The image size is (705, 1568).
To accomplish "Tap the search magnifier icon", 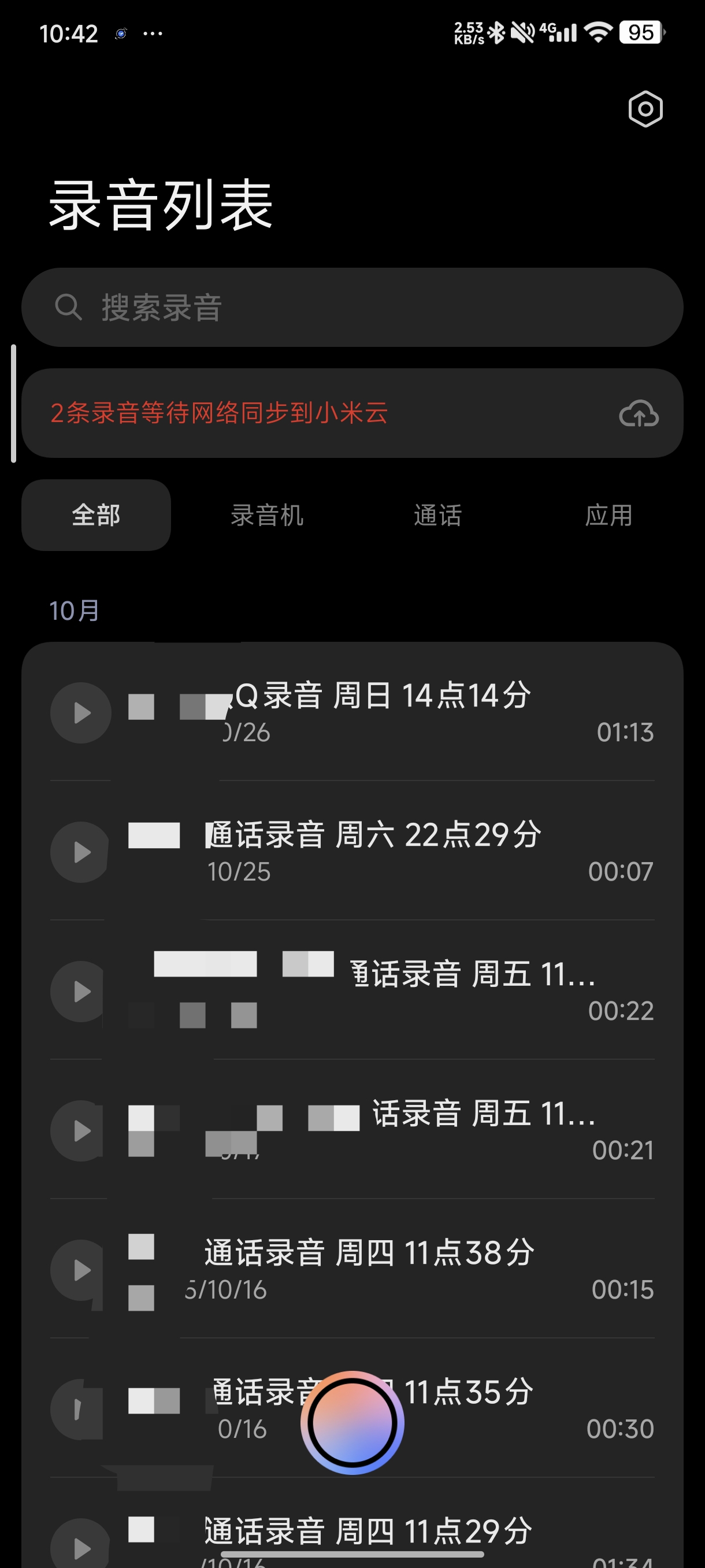I will [x=69, y=307].
